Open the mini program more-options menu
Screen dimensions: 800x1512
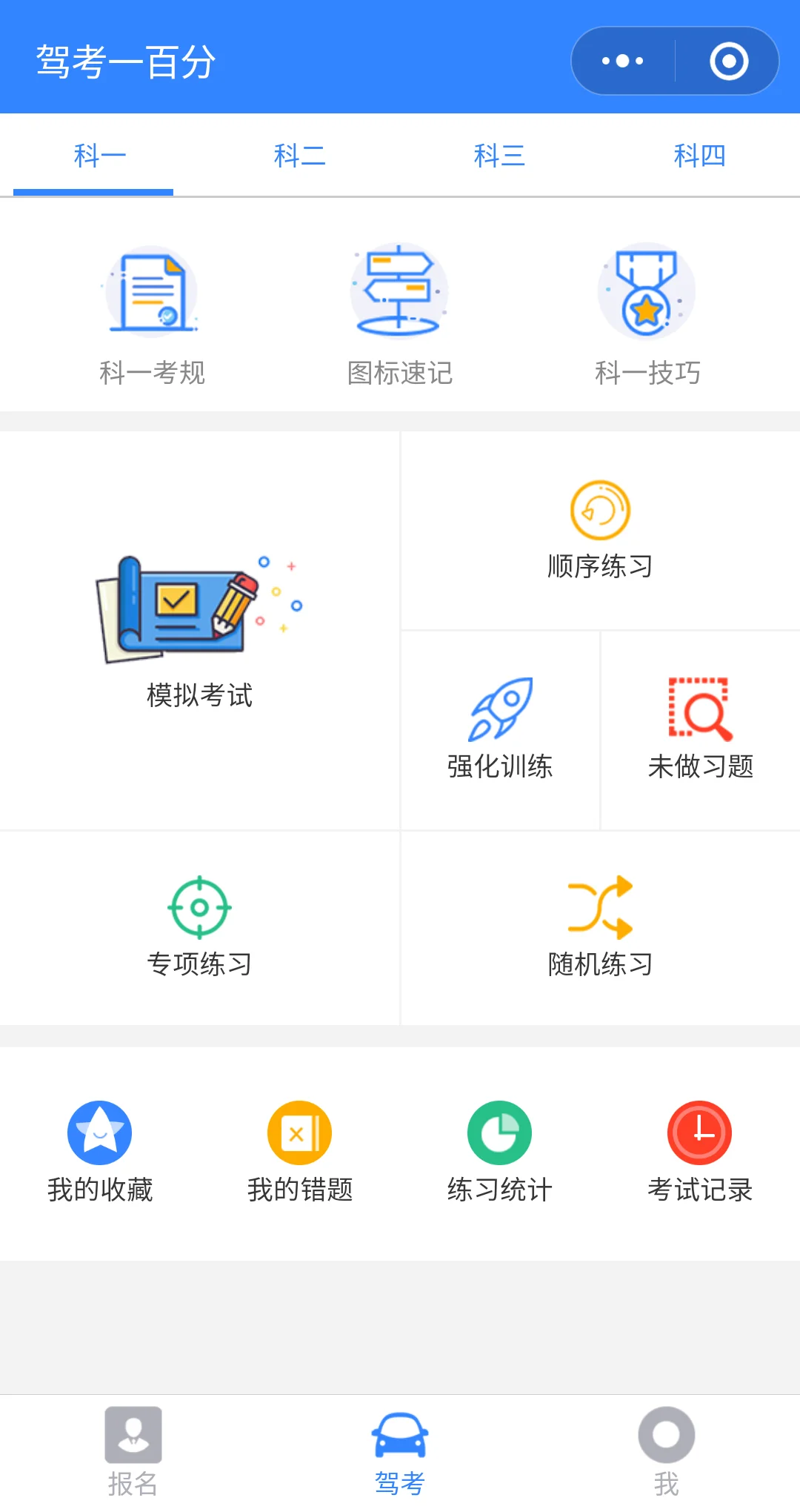pyautogui.click(x=623, y=61)
